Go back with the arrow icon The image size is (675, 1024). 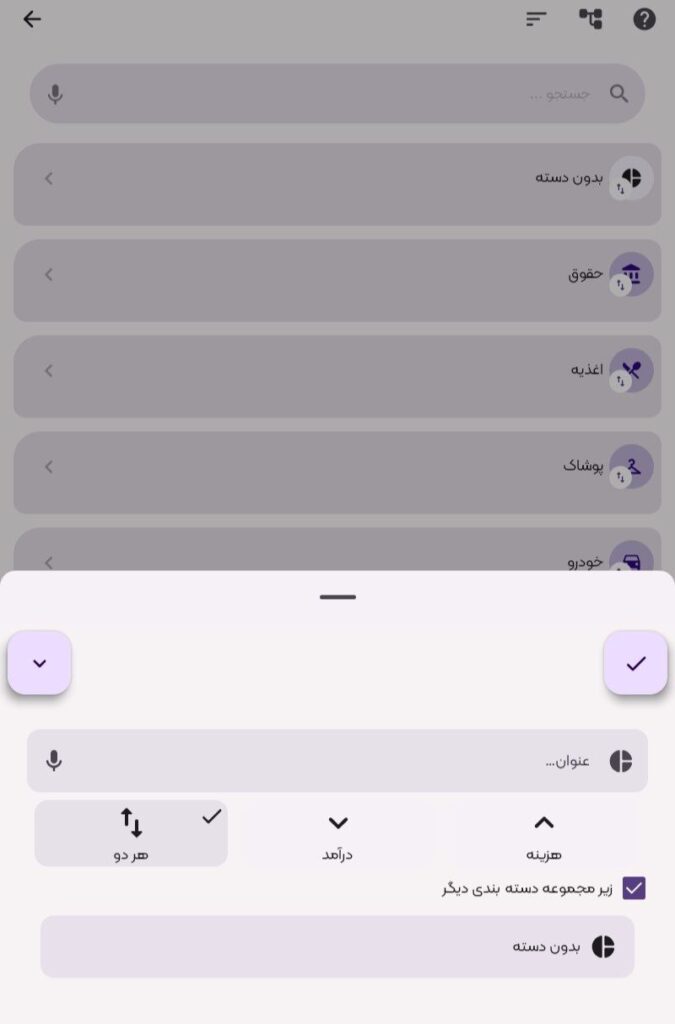tap(32, 19)
